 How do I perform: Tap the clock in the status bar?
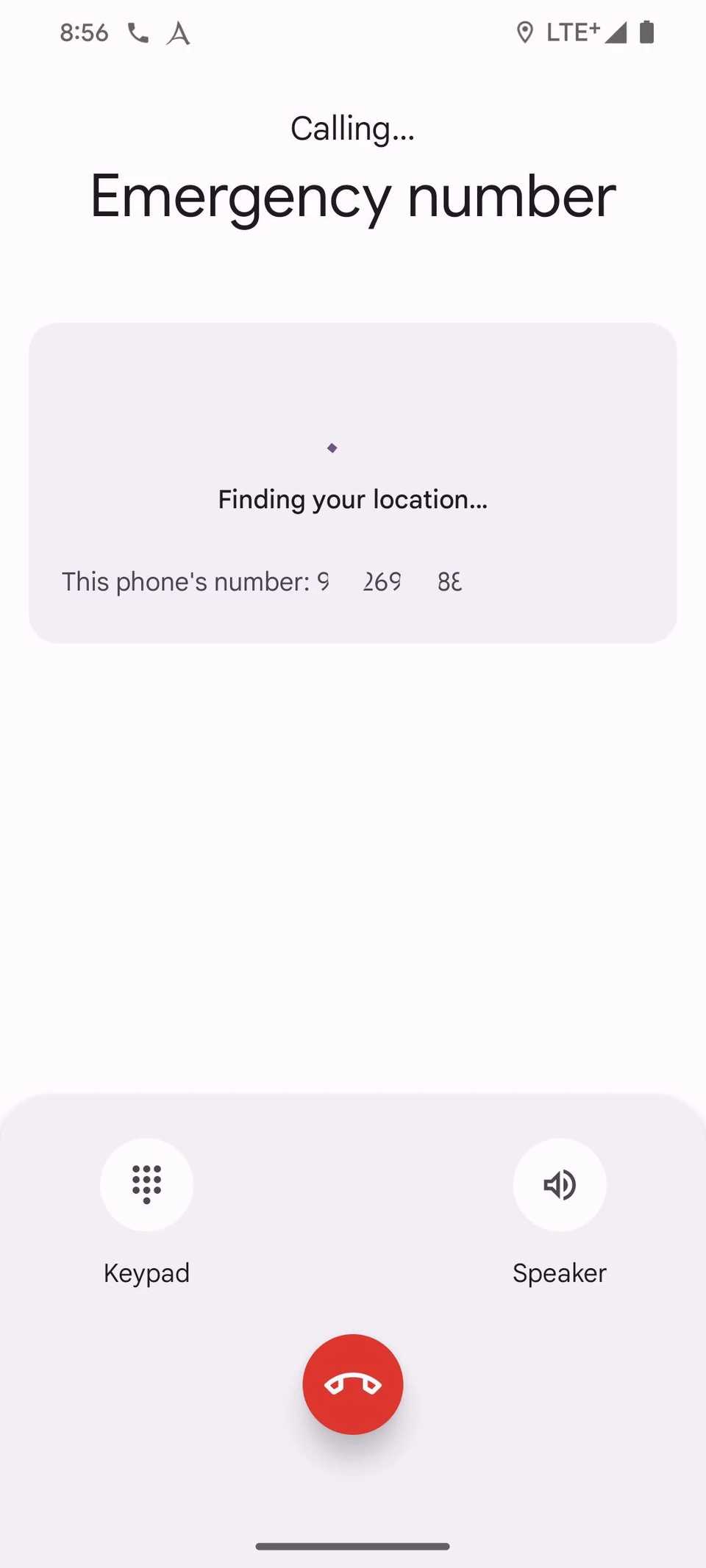point(83,32)
